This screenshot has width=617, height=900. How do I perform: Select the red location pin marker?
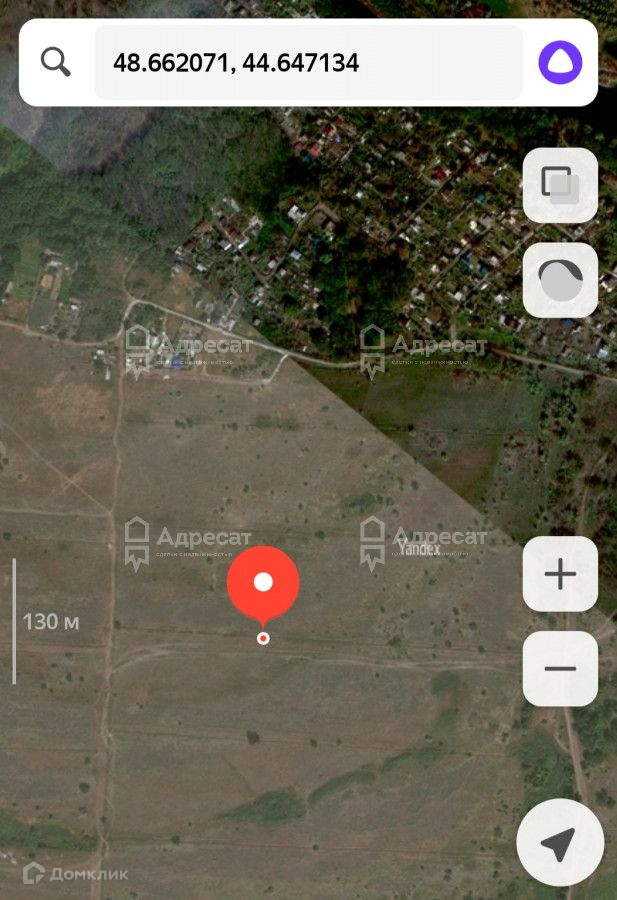[x=263, y=583]
